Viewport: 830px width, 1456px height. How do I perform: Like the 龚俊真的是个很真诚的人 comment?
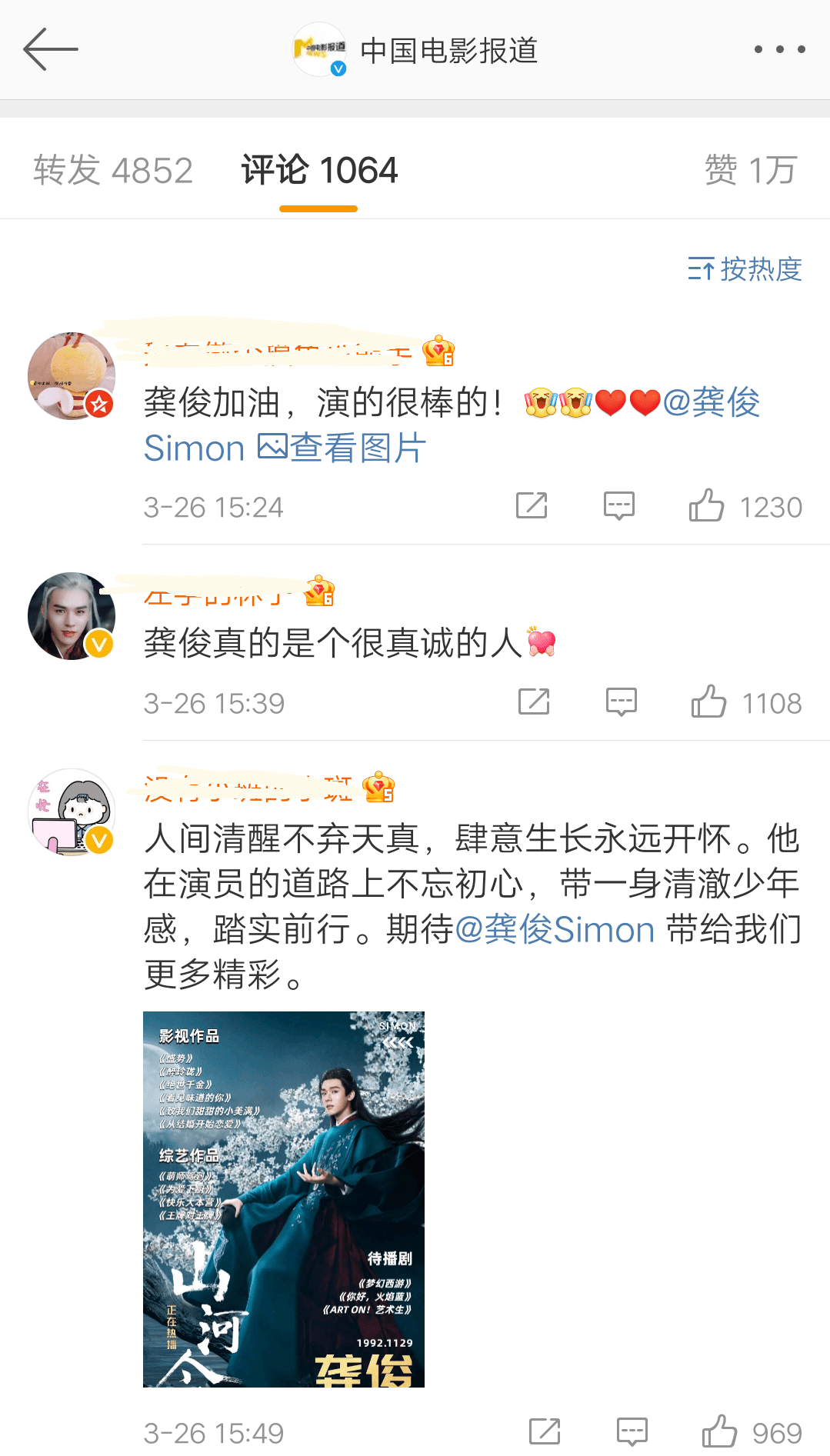[708, 702]
